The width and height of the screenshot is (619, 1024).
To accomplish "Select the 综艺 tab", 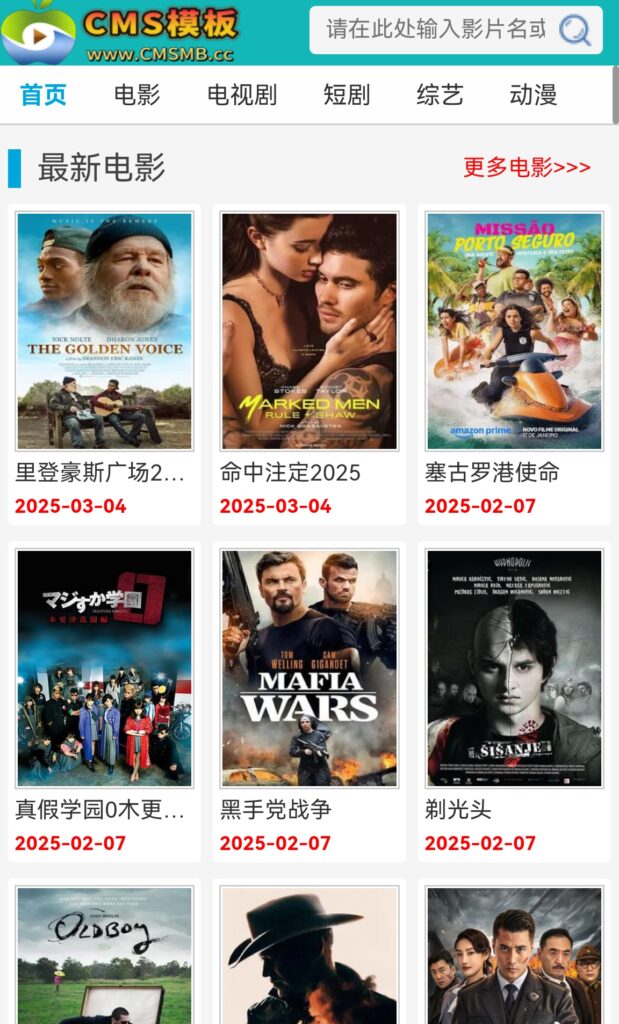I will (x=440, y=95).
